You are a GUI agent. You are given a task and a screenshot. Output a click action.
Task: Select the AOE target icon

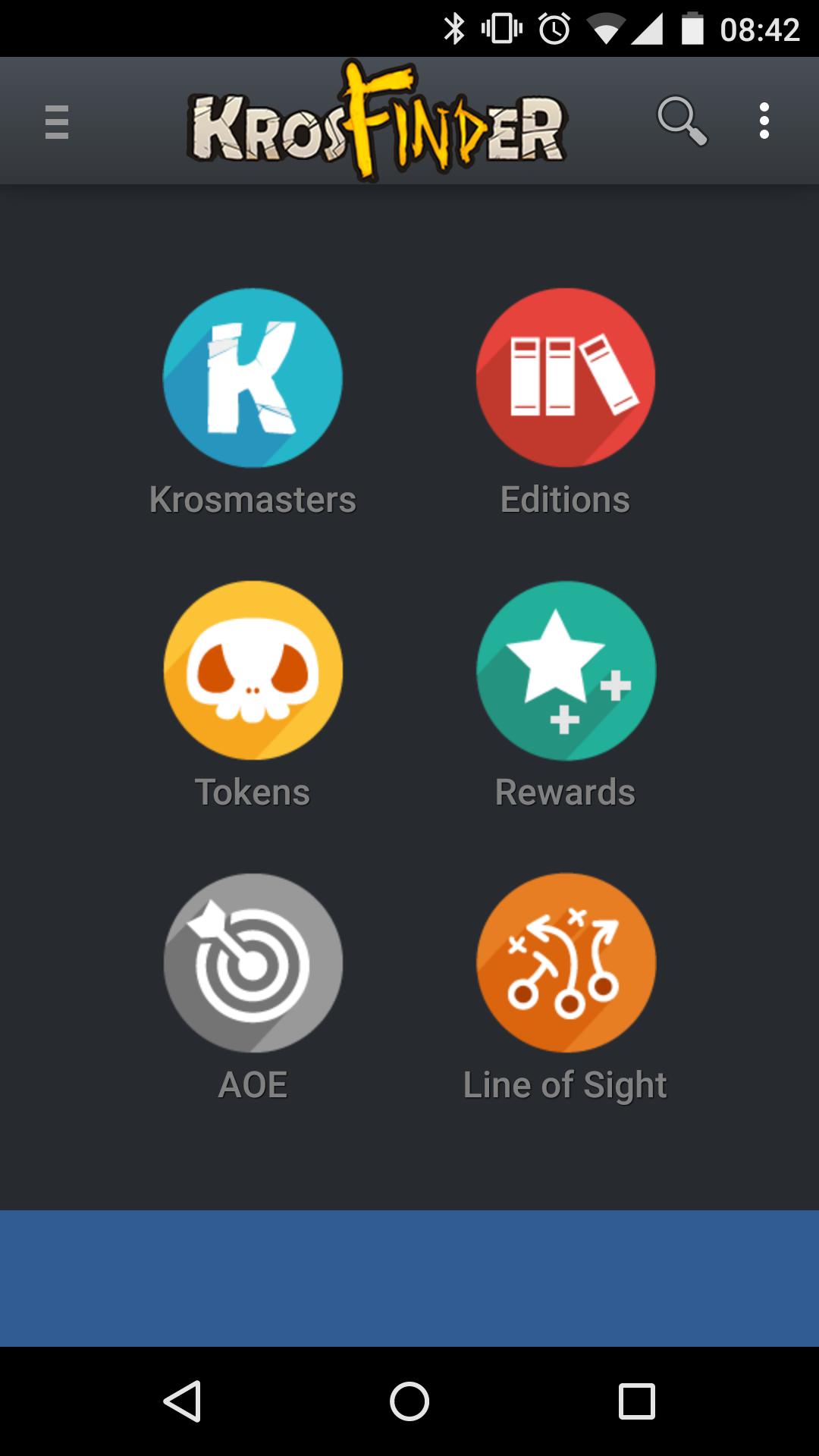[252, 962]
